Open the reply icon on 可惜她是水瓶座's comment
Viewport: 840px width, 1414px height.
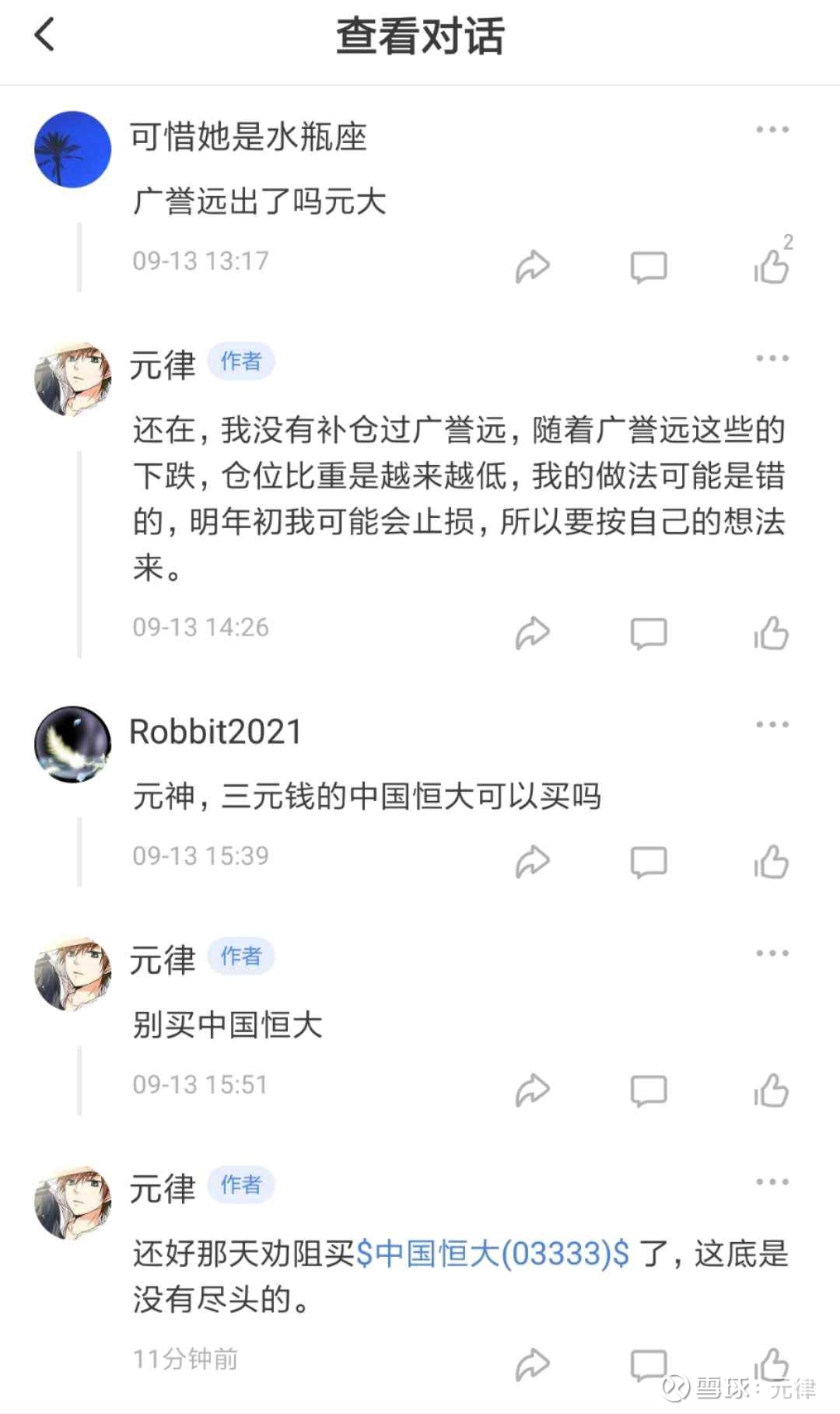coord(649,268)
